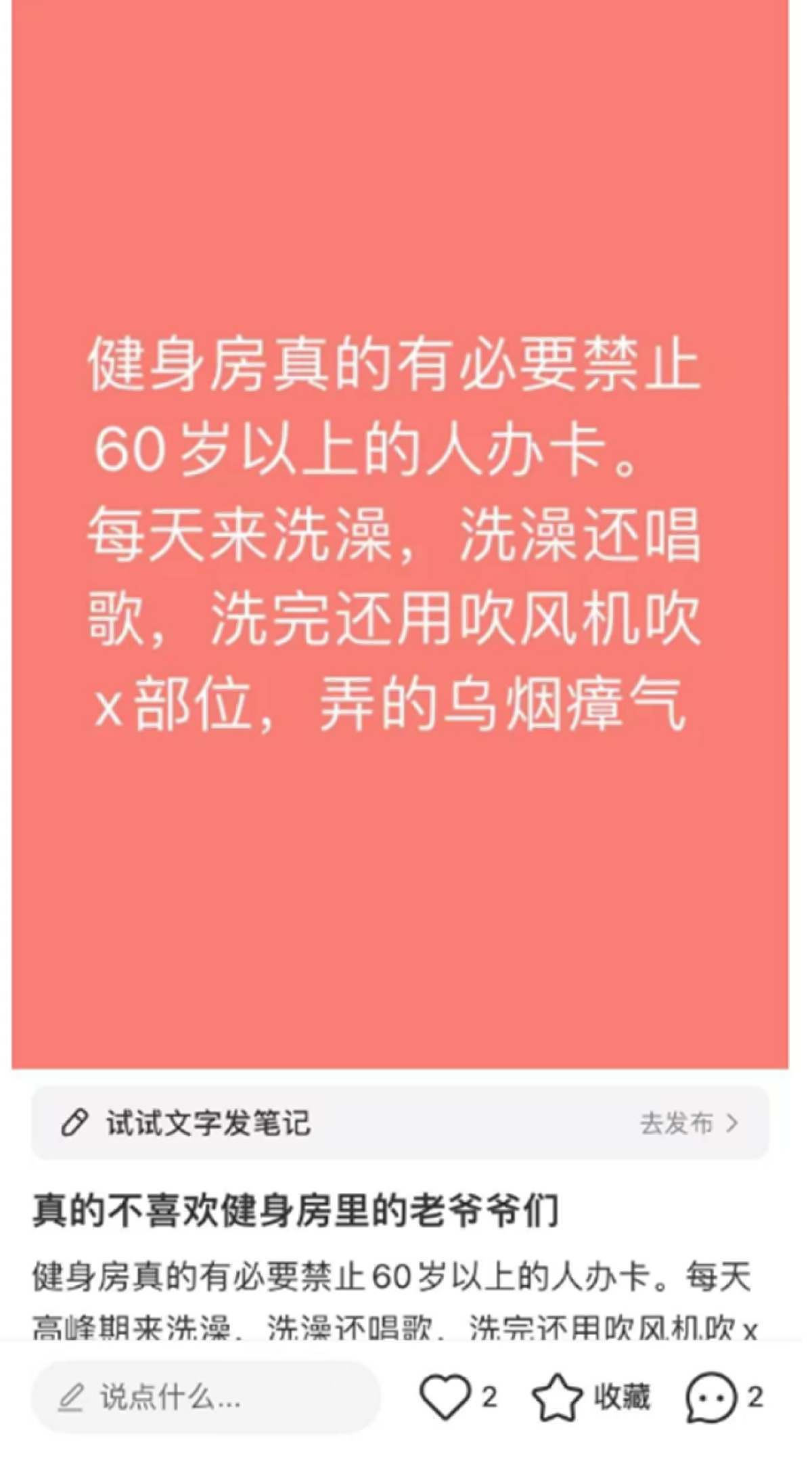Save the post via 收藏 star
This screenshot has width=812, height=1478.
pyautogui.click(x=558, y=1397)
